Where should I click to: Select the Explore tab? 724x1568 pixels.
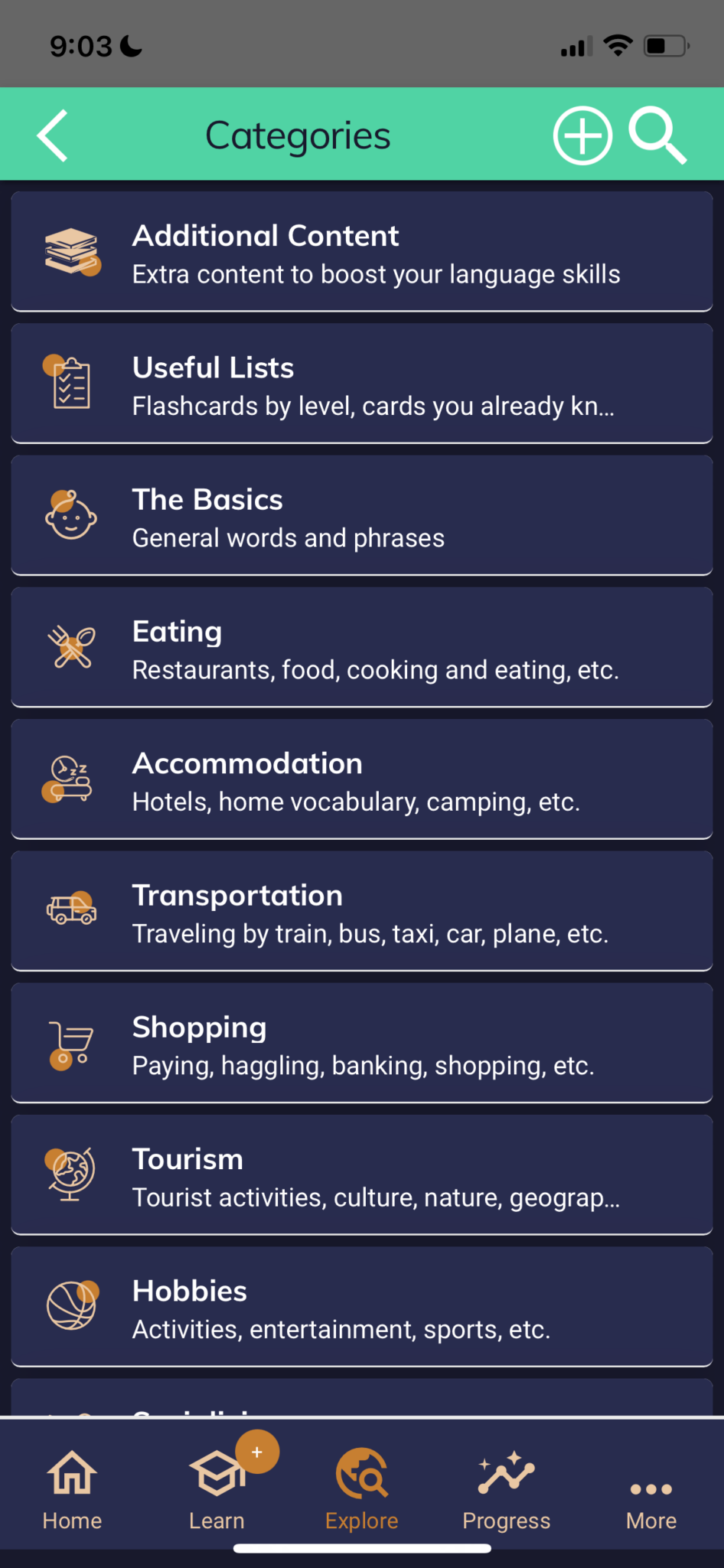tap(362, 1488)
